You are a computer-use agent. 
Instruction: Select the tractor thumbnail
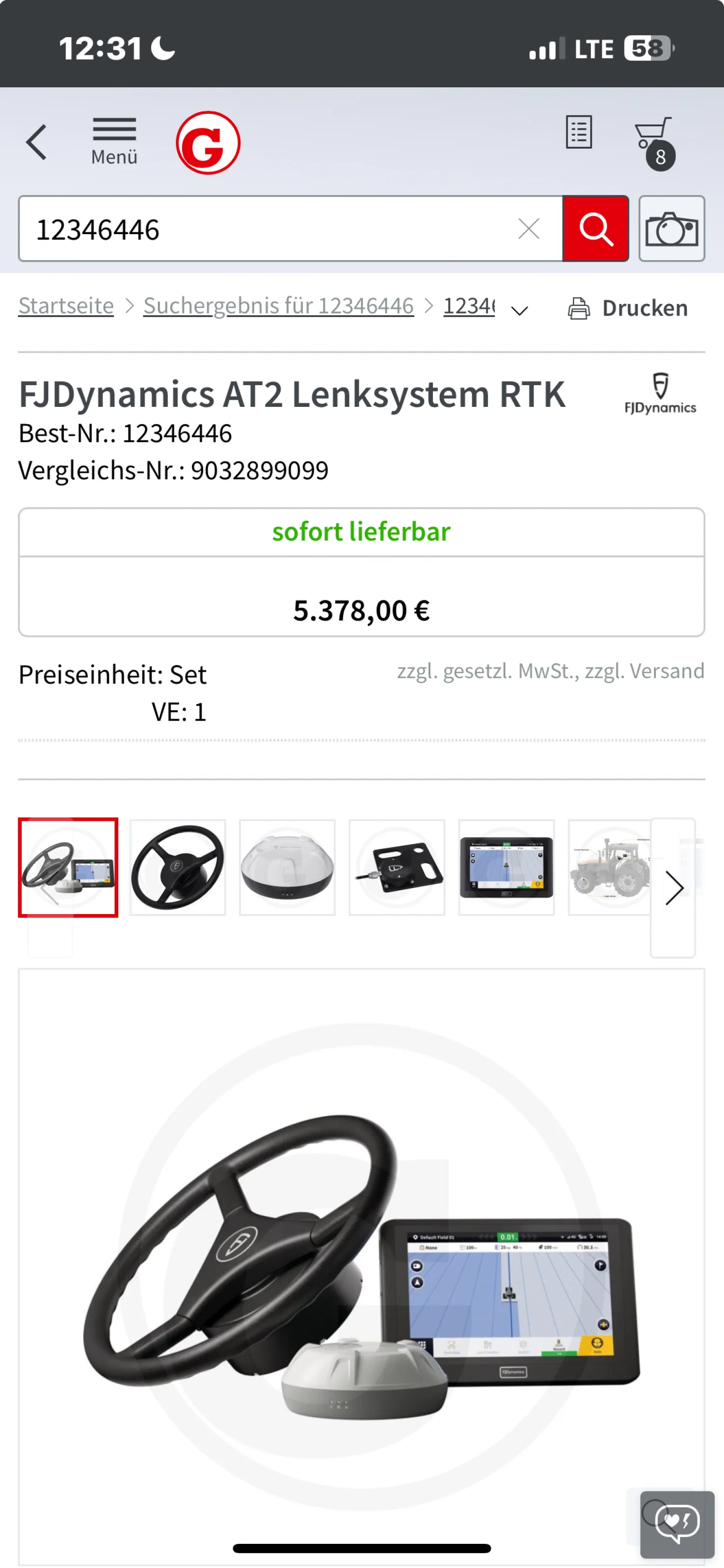(x=609, y=867)
